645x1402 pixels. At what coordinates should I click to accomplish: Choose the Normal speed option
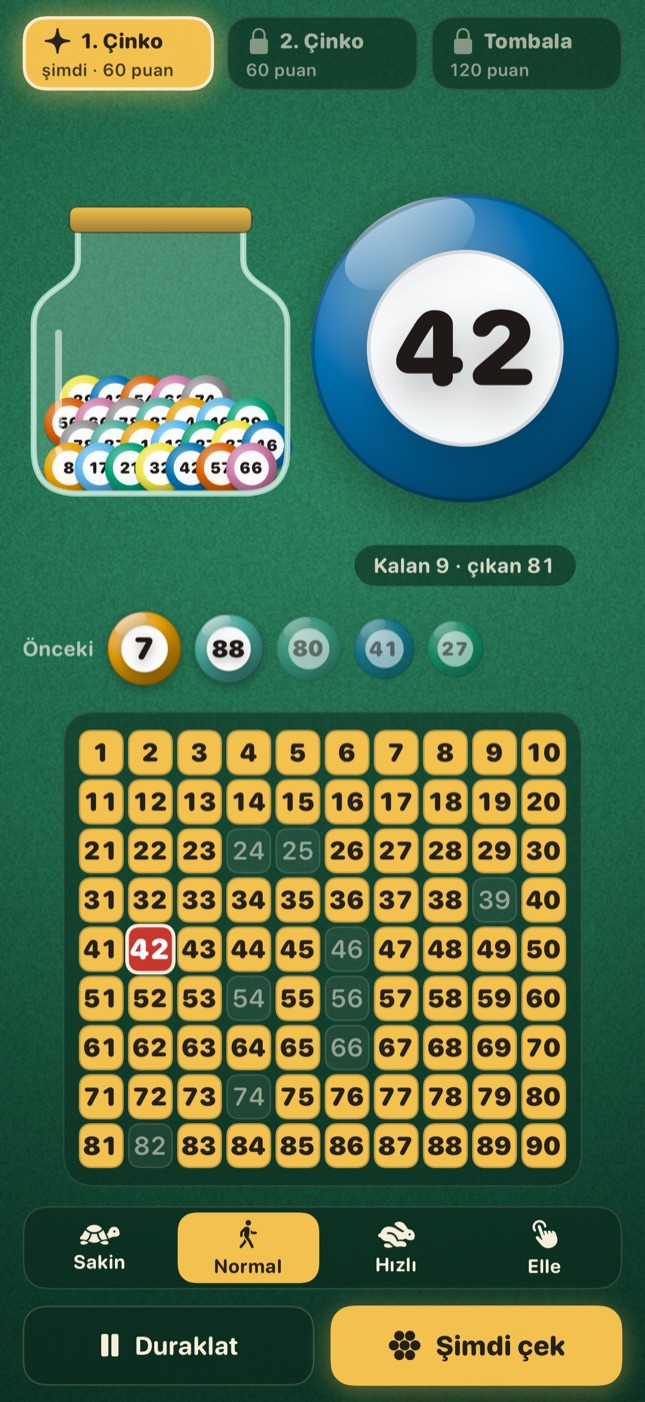(248, 1248)
